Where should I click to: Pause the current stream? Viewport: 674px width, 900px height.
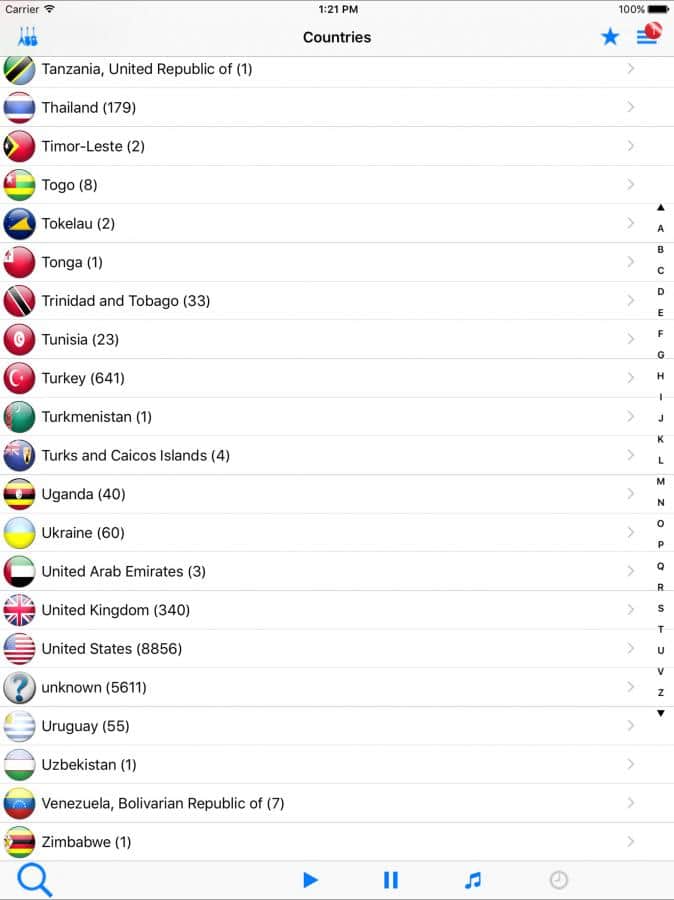click(391, 880)
